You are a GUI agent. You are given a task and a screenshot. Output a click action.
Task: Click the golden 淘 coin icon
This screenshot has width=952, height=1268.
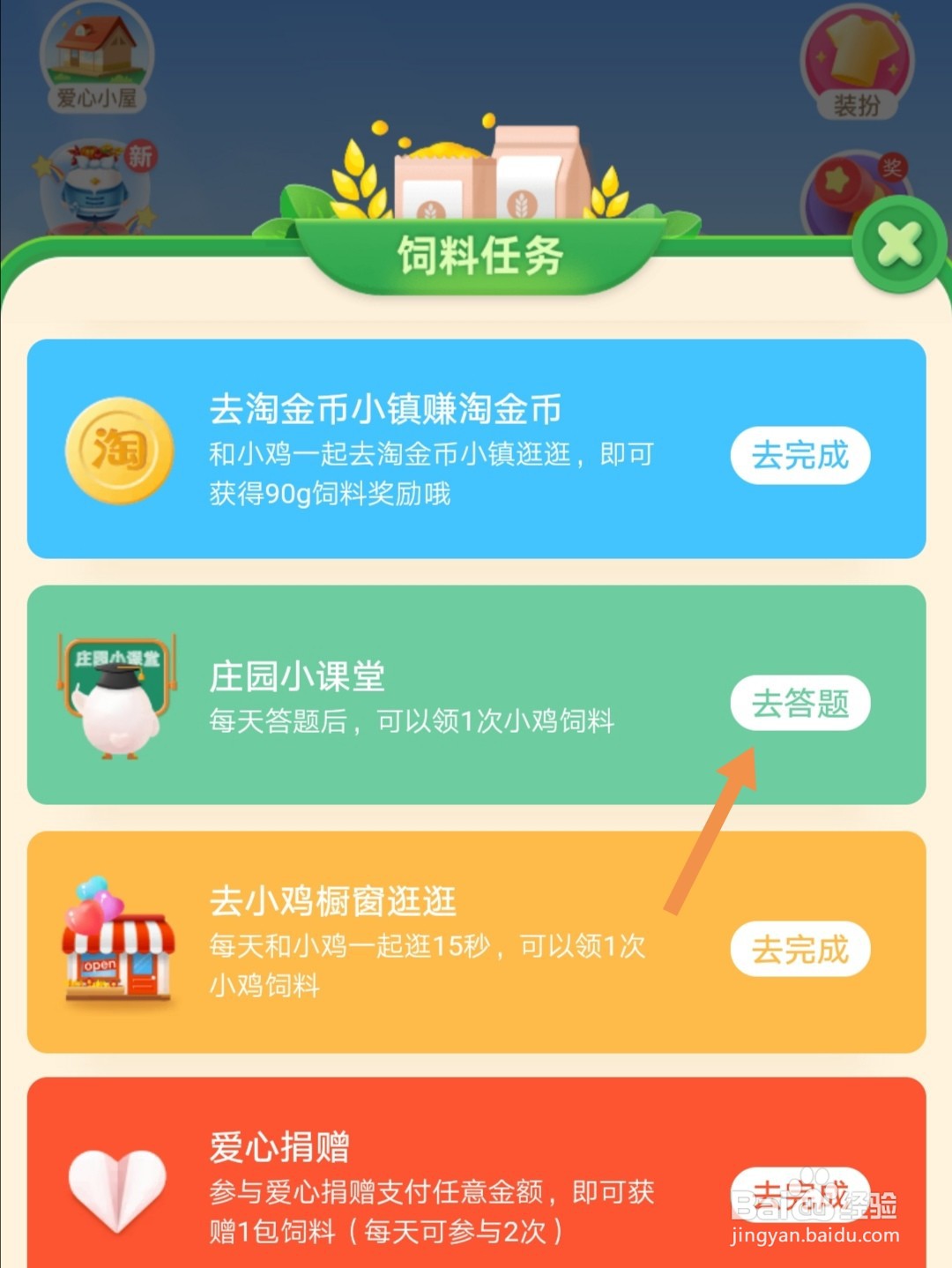[122, 451]
